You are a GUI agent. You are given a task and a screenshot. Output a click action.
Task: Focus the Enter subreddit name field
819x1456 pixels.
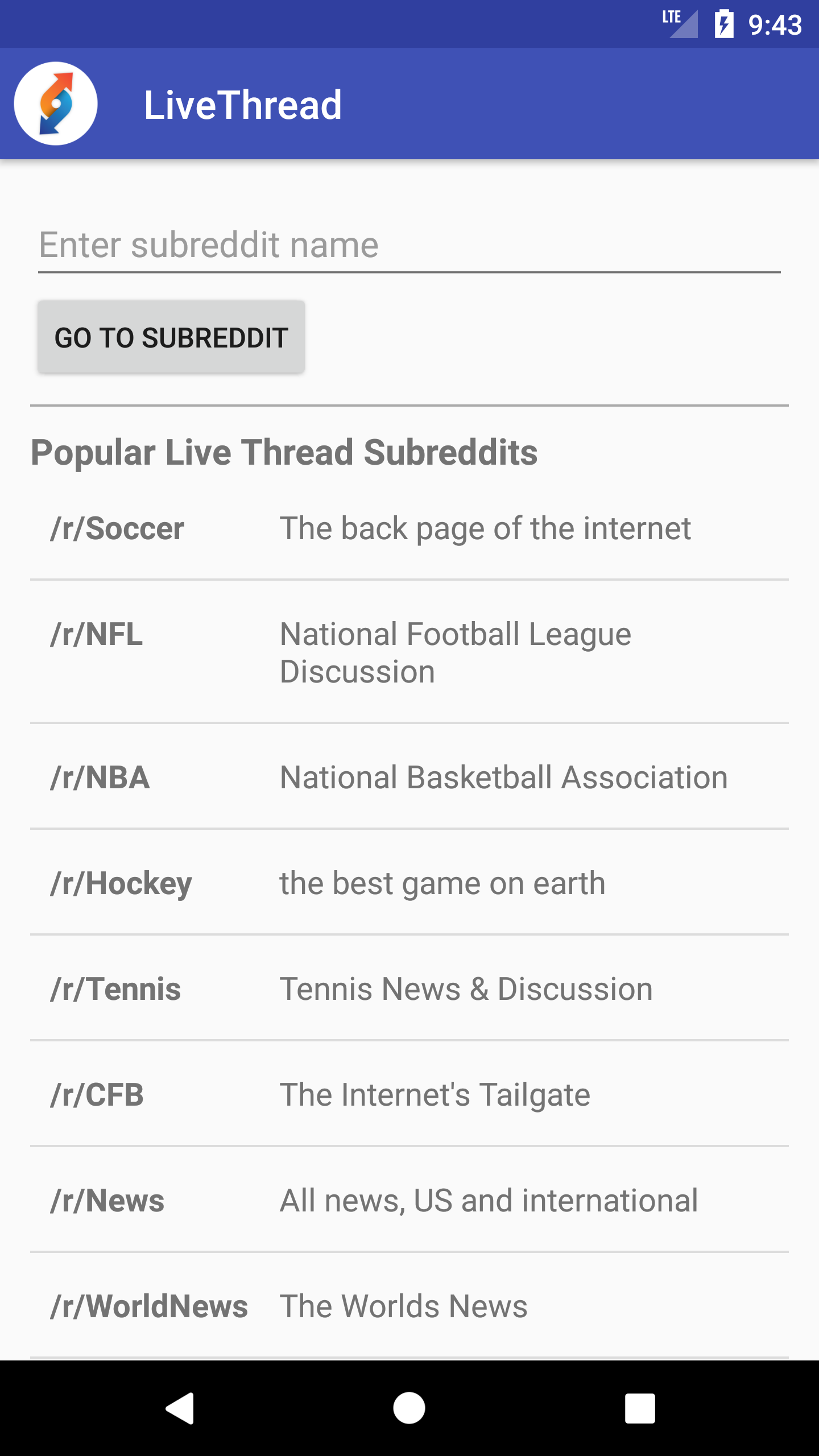click(x=408, y=246)
